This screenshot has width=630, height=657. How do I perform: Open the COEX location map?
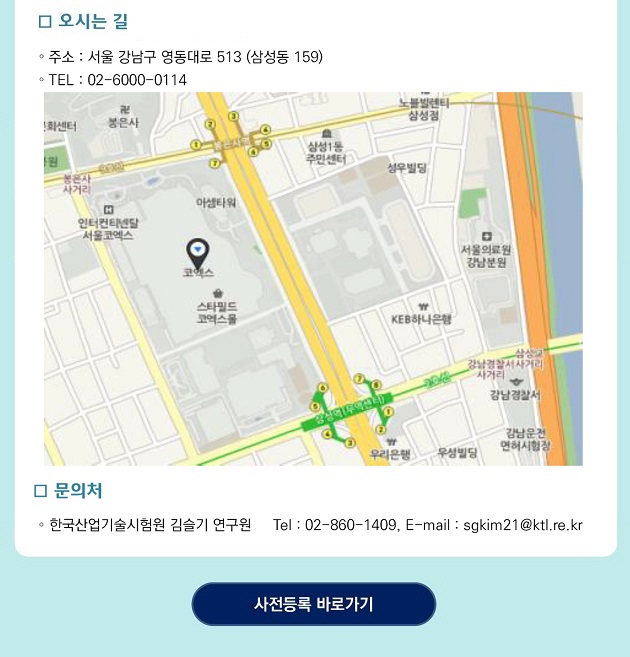coord(313,279)
